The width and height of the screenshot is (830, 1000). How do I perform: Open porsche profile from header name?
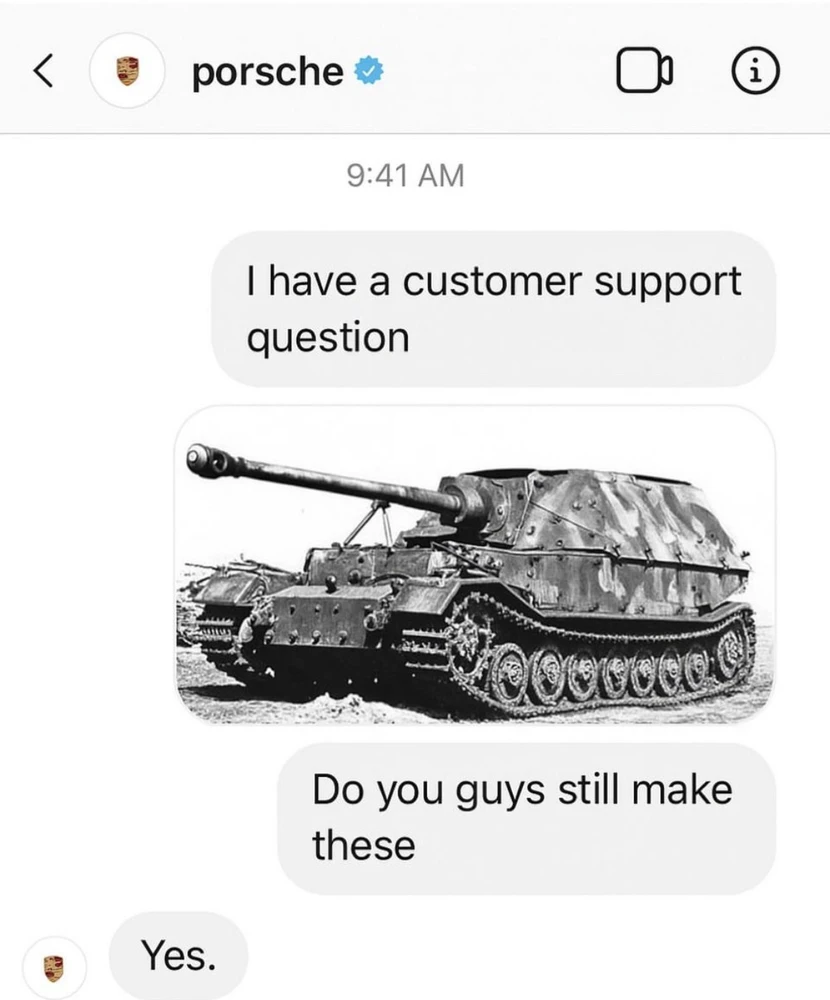[267, 72]
